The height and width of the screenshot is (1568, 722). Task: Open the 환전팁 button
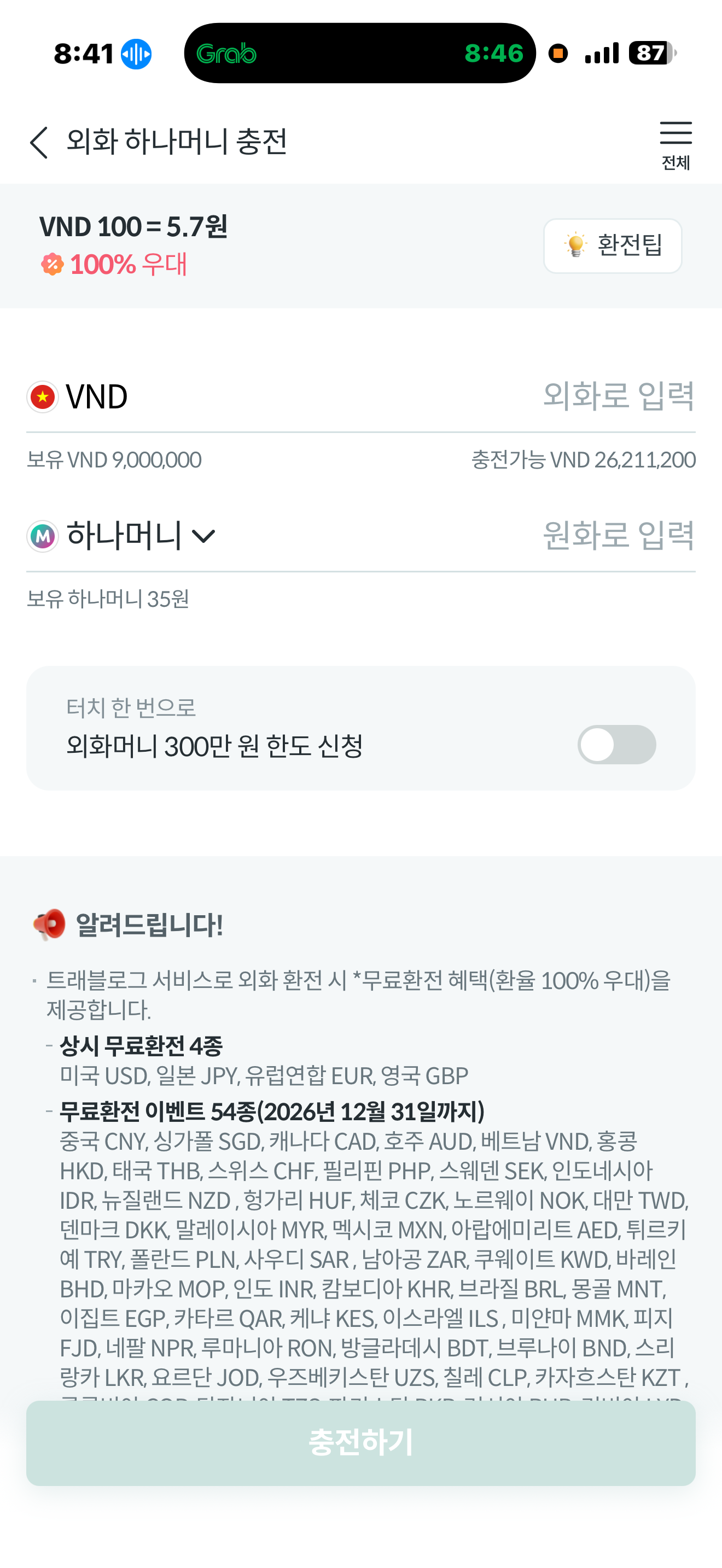click(x=613, y=246)
